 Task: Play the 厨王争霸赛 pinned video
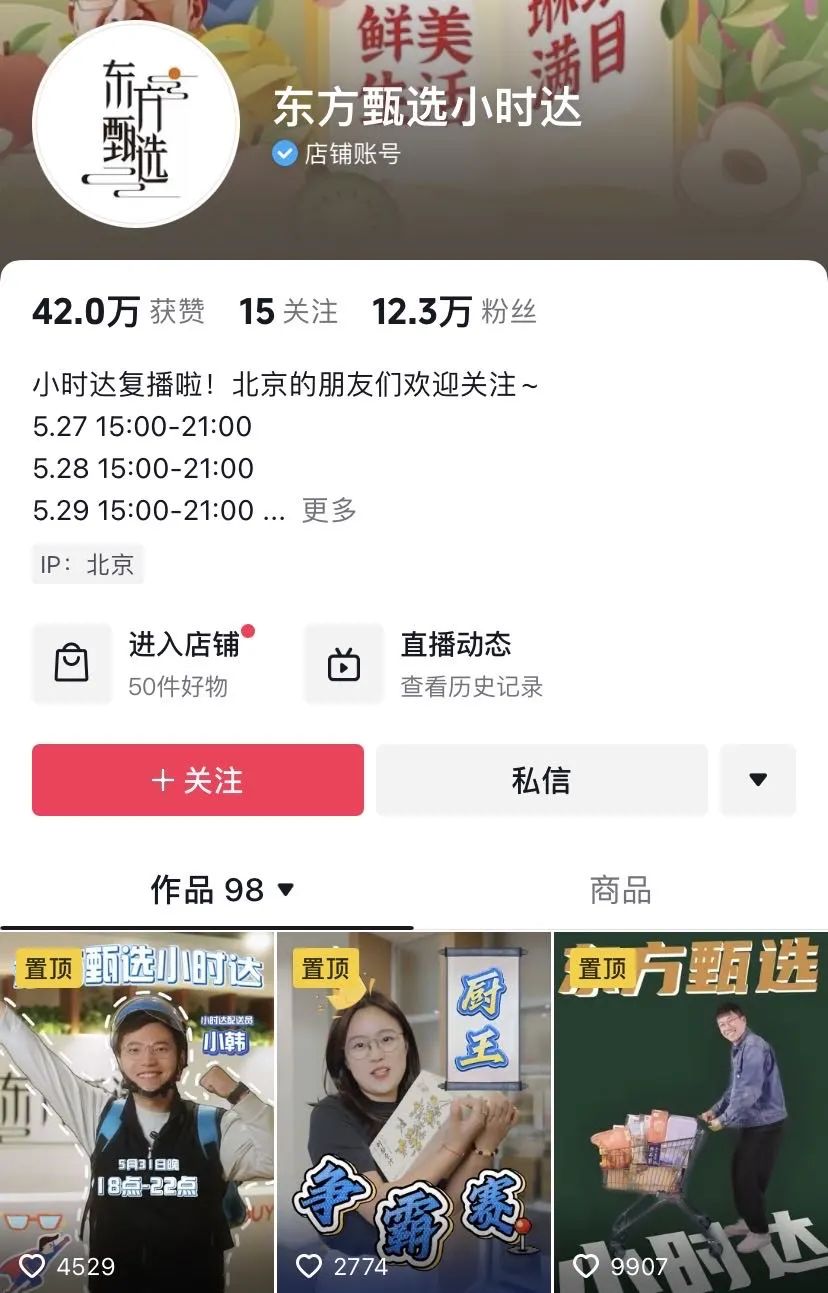coord(413,1110)
